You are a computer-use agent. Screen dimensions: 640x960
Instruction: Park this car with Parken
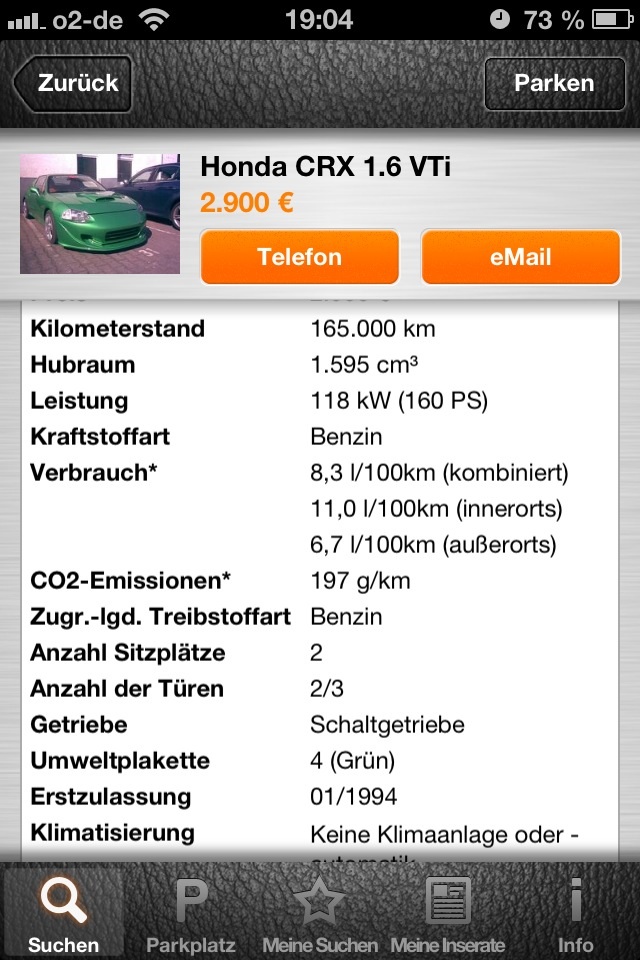pos(554,84)
